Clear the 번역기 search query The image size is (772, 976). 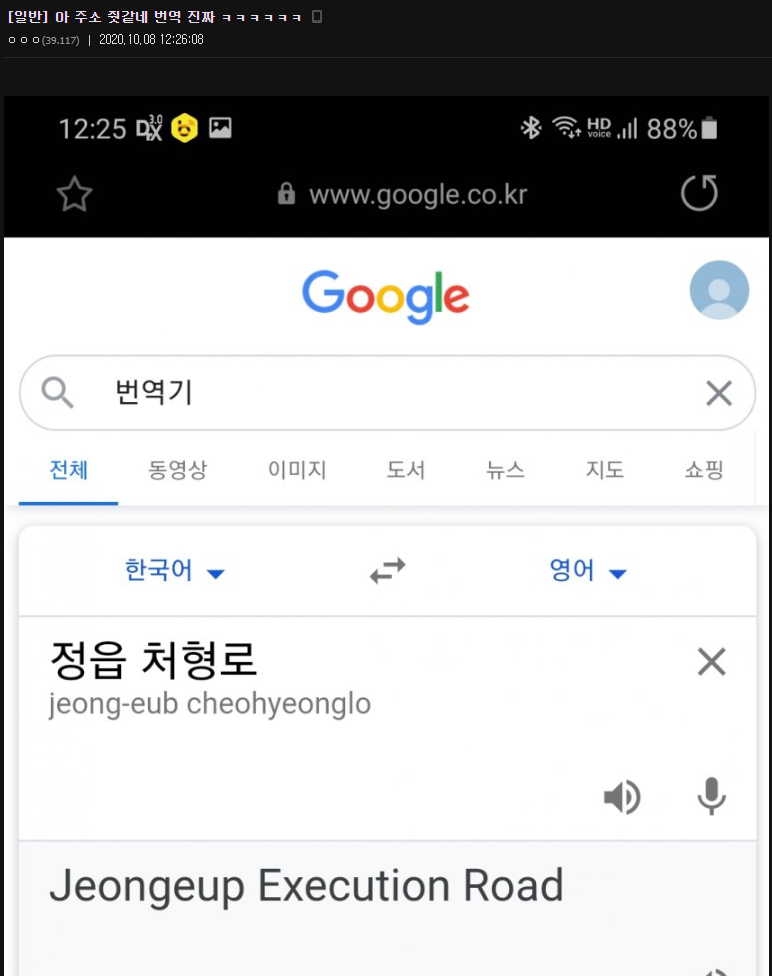[718, 392]
